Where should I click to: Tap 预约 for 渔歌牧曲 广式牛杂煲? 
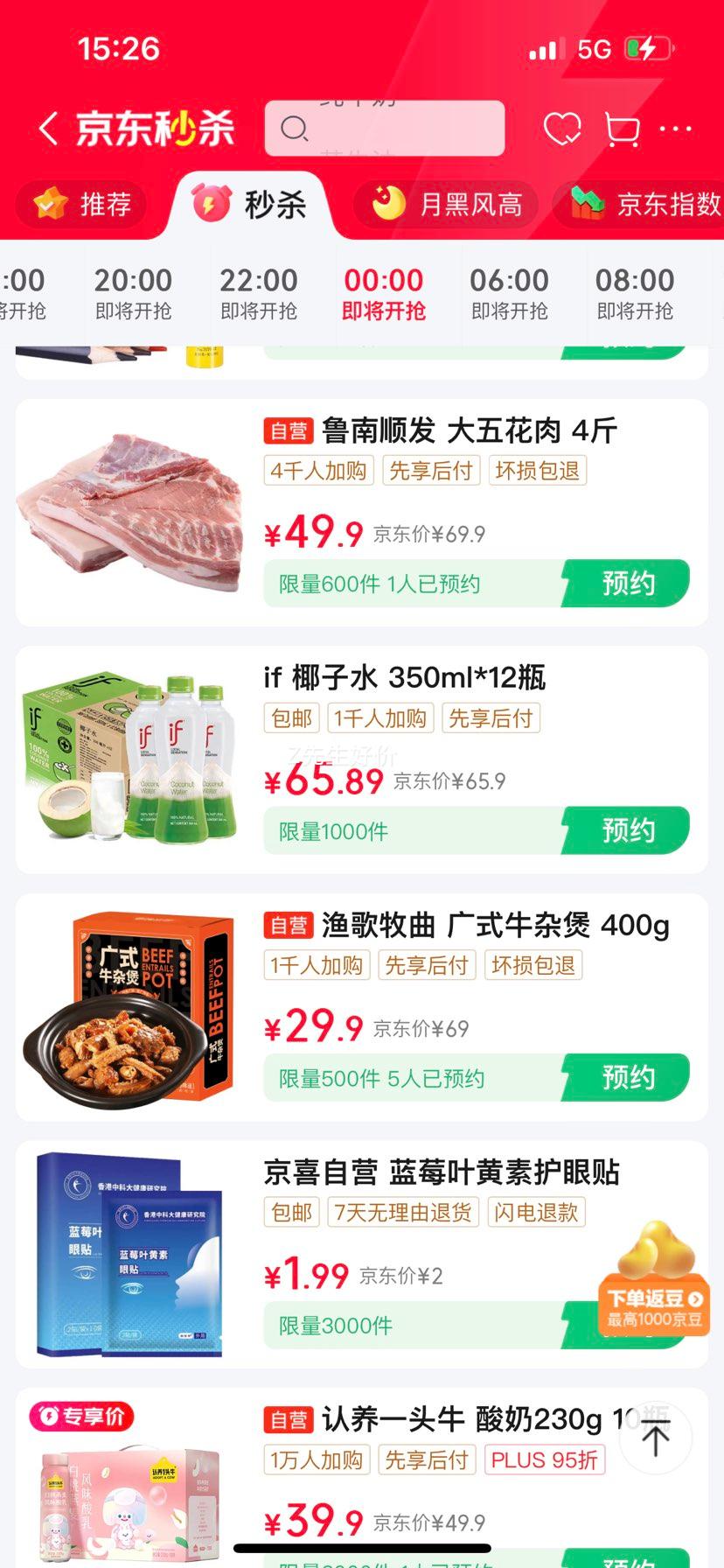click(627, 1078)
